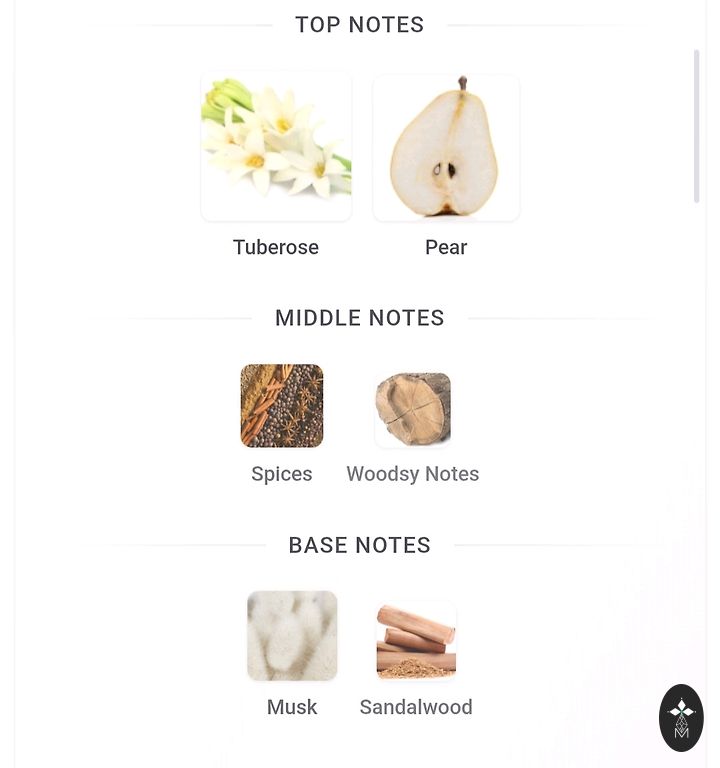This screenshot has width=720, height=768.
Task: Select the Pear top note
Action: tap(446, 147)
